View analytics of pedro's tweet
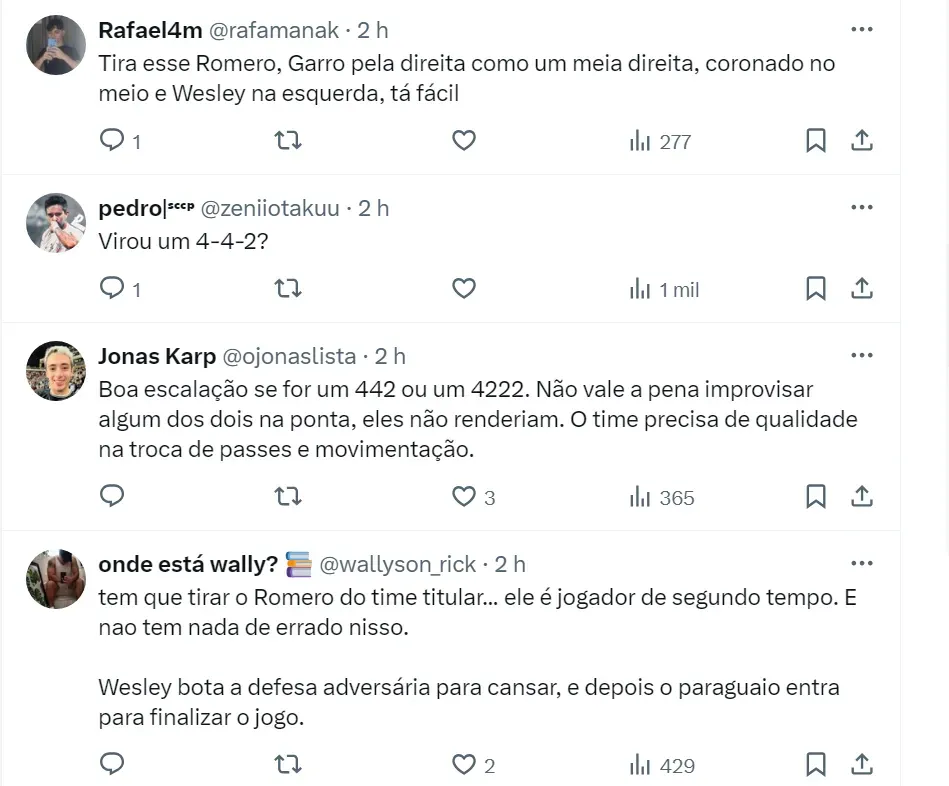Viewport: 949px width, 786px height. [x=665, y=289]
